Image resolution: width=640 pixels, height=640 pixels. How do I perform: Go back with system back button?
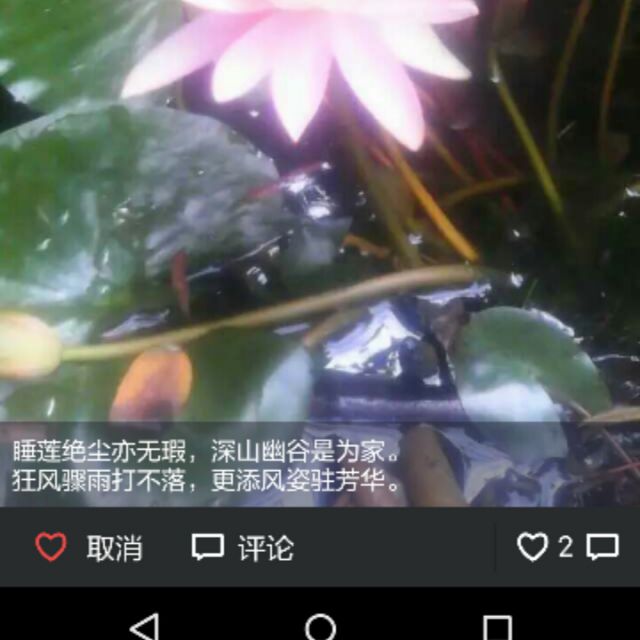pyautogui.click(x=145, y=627)
